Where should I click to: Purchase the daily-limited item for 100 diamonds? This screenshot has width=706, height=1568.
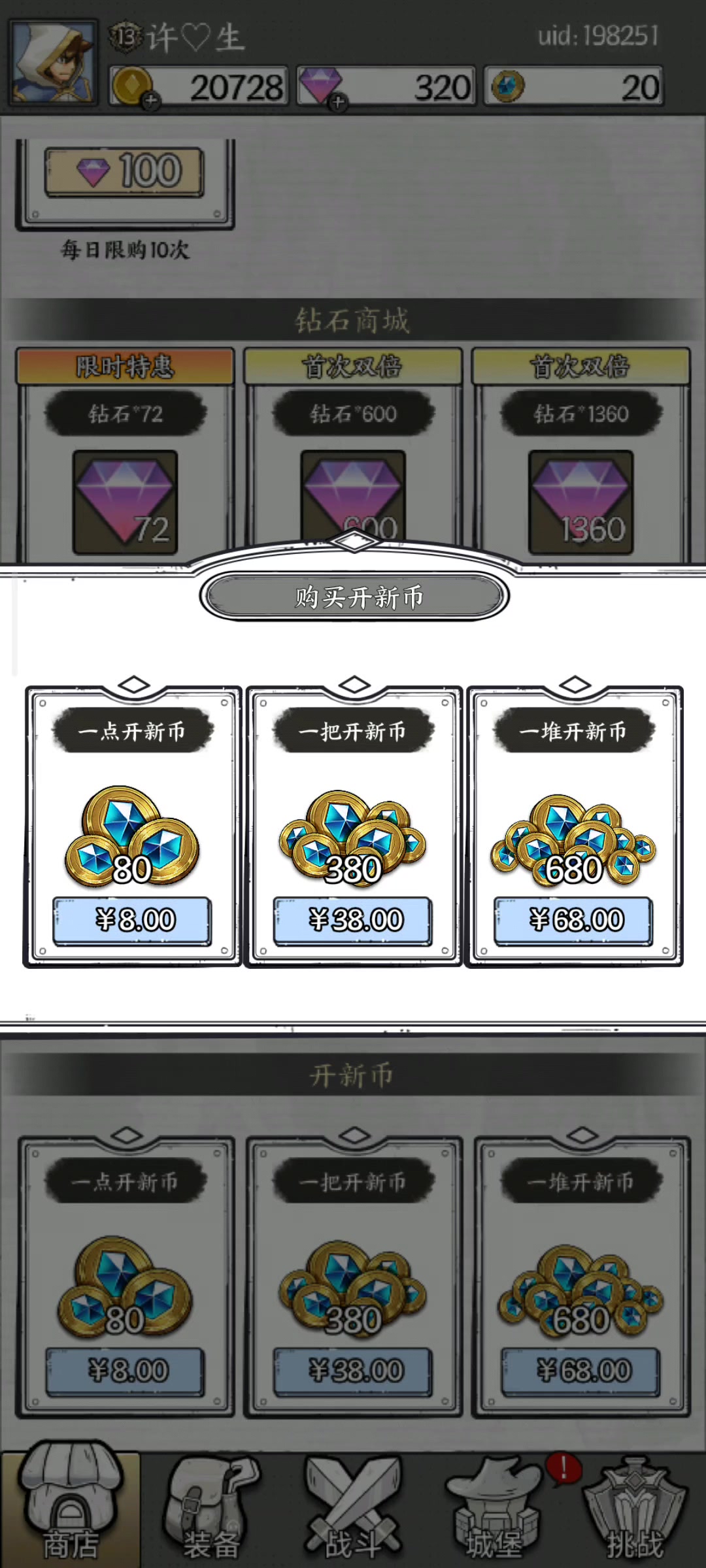(x=124, y=172)
